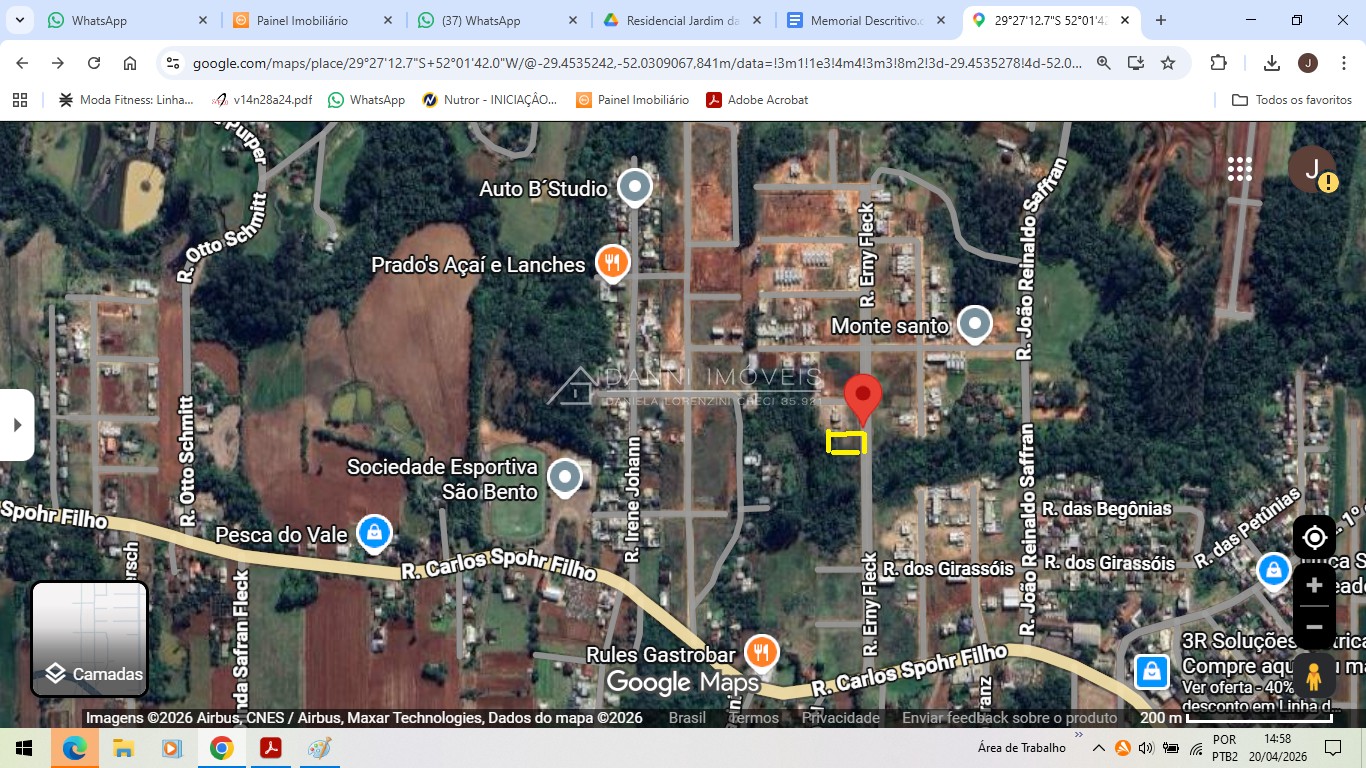Select the Rules Gastrobar marker
1366x768 pixels.
pyautogui.click(x=762, y=653)
